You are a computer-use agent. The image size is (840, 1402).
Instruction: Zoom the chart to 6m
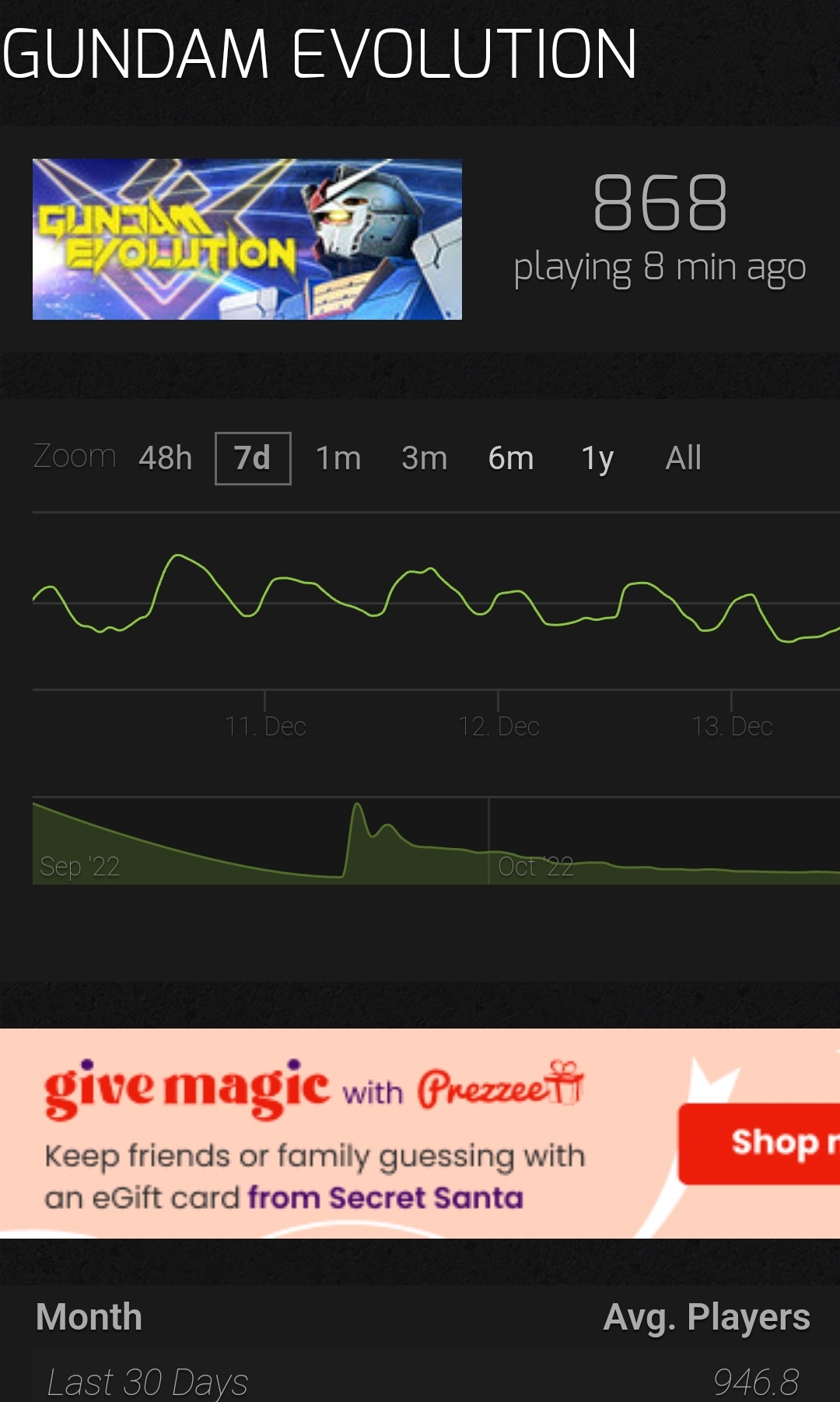pos(511,458)
